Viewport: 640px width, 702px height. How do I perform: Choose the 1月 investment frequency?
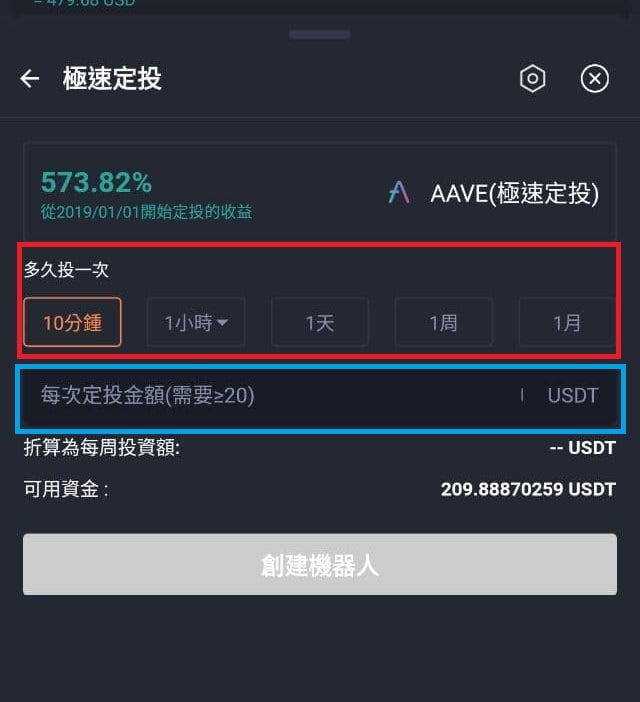point(566,323)
